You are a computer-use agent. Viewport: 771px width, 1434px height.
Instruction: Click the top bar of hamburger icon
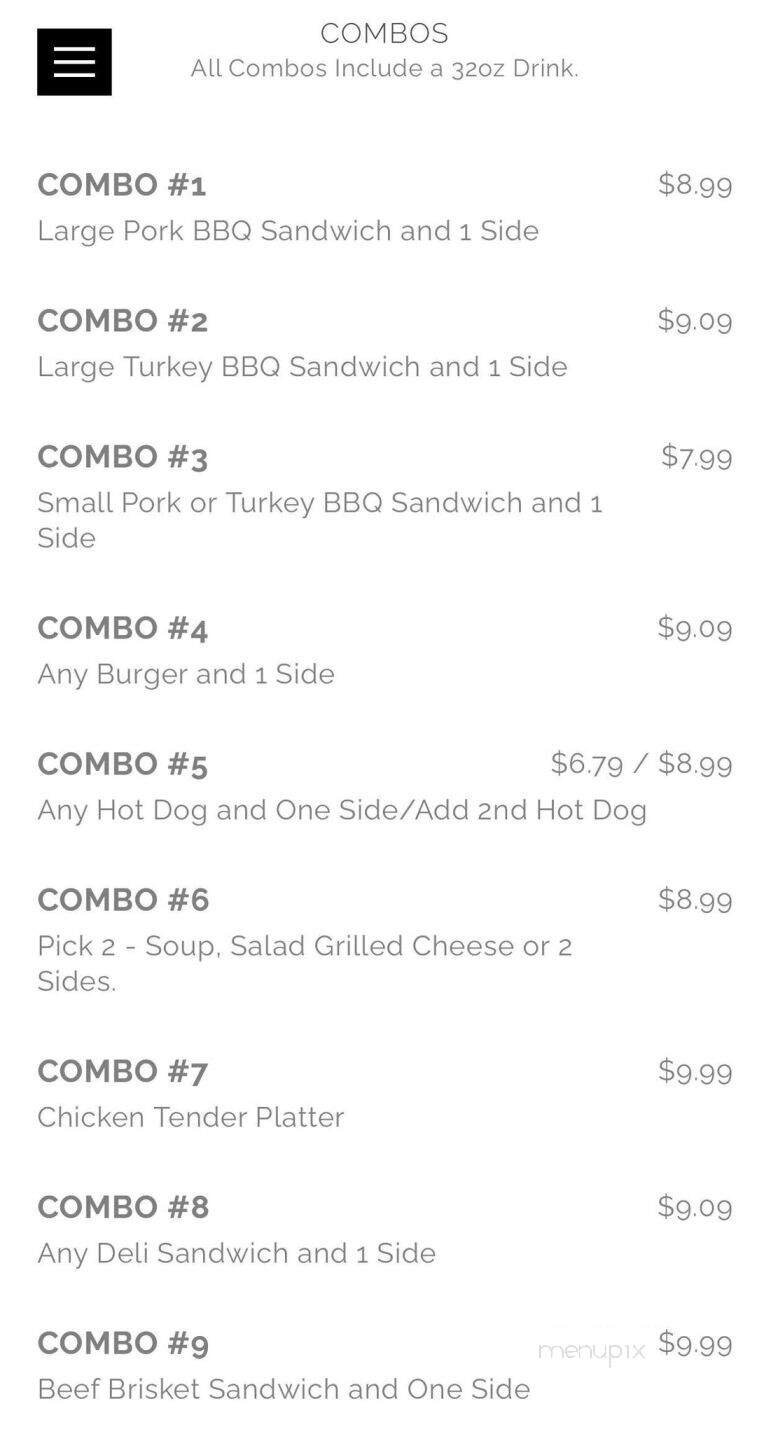(x=74, y=46)
